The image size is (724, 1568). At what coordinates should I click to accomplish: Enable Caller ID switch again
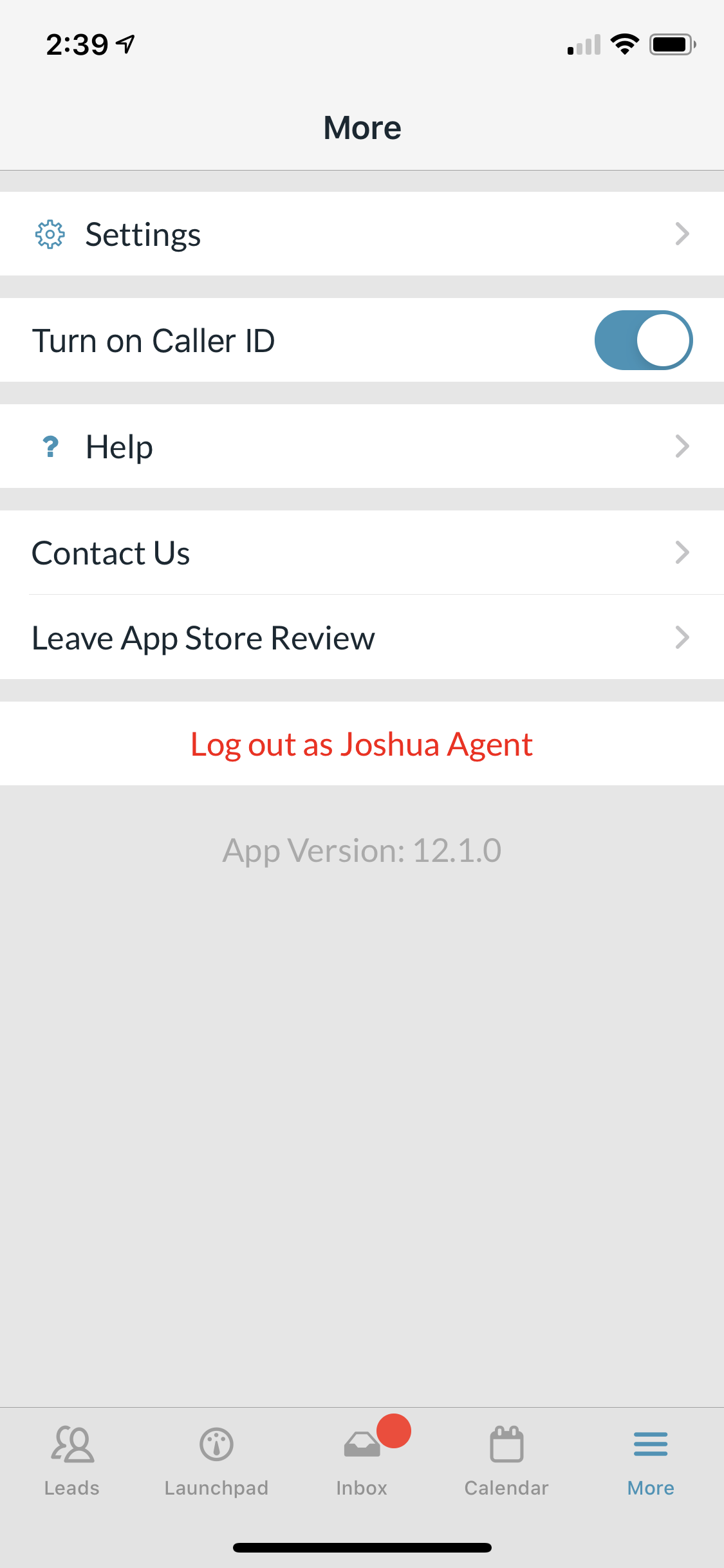[643, 340]
